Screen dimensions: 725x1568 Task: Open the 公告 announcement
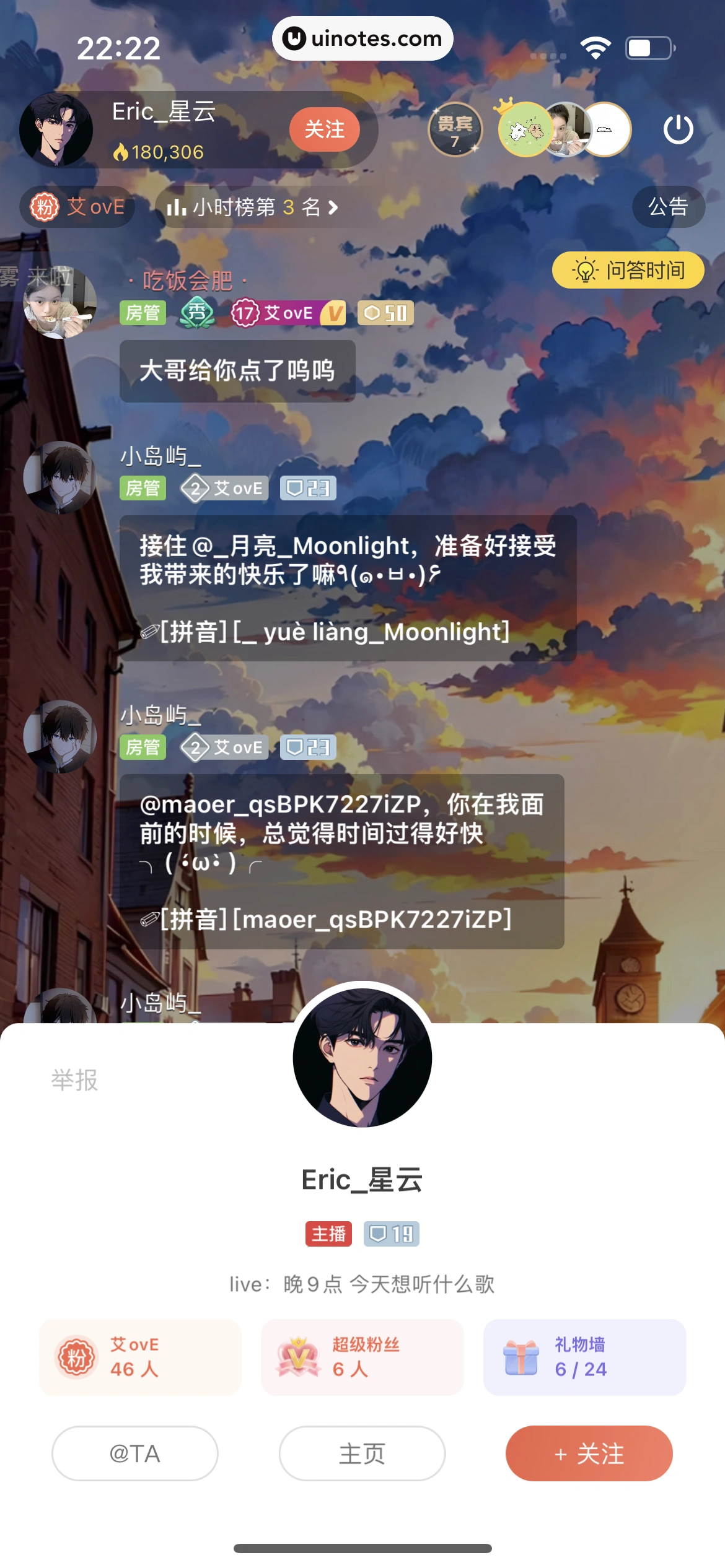[668, 207]
